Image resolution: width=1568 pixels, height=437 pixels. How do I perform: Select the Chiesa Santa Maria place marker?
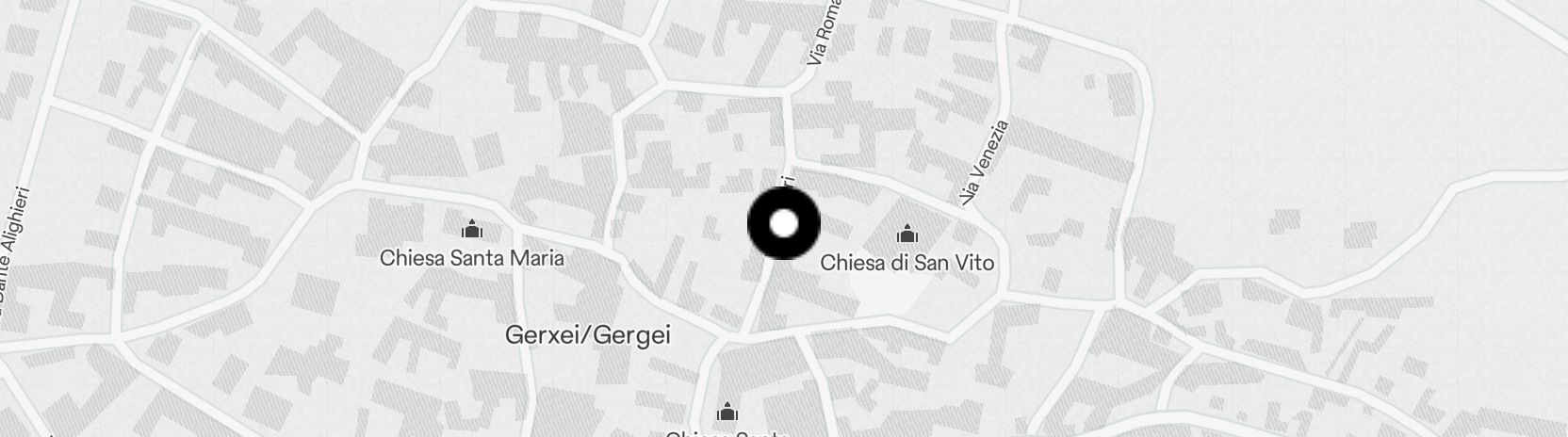tap(471, 229)
